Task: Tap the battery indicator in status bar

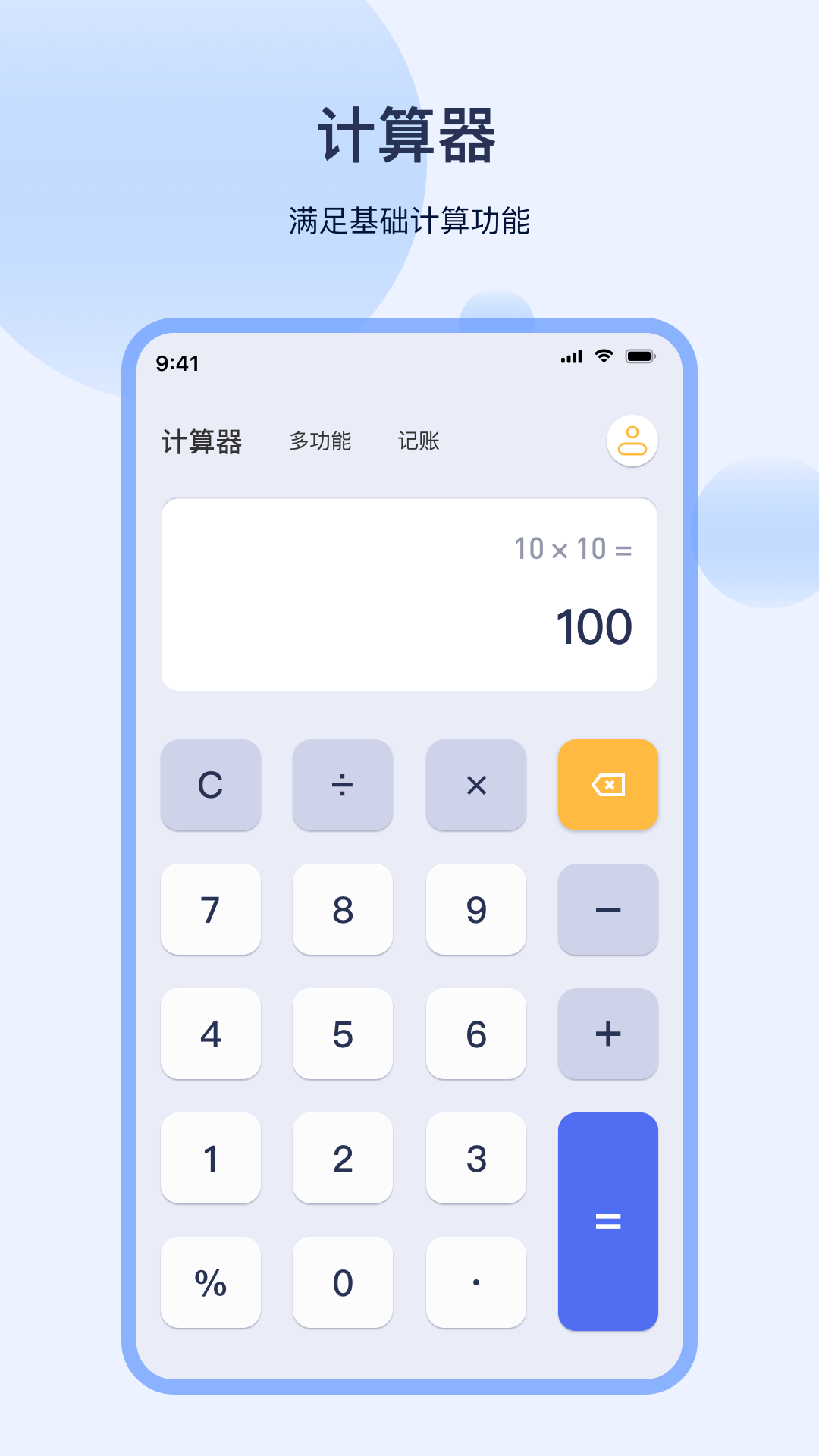Action: pos(641,356)
